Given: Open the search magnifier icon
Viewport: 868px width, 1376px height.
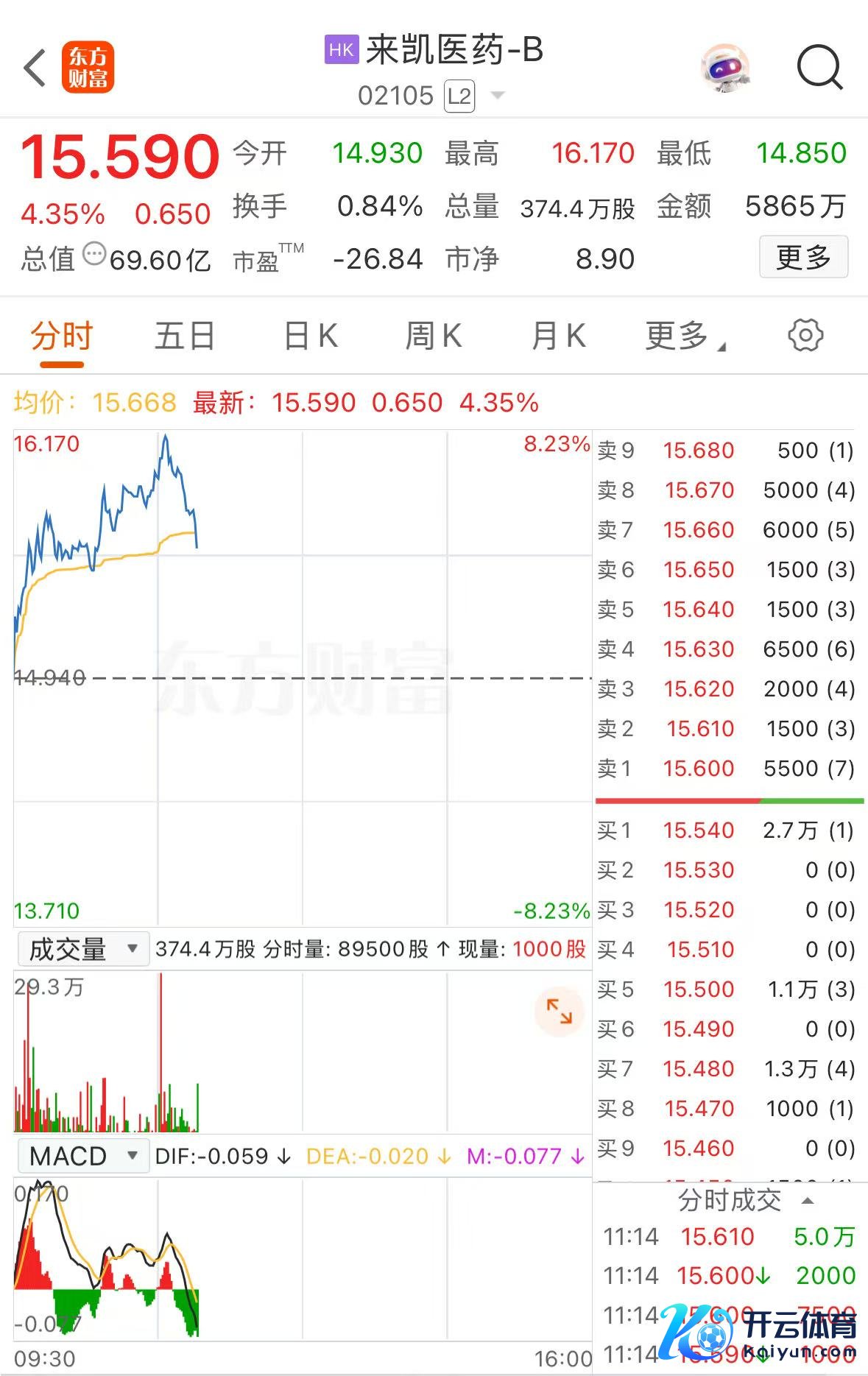Looking at the screenshot, I should (x=819, y=68).
